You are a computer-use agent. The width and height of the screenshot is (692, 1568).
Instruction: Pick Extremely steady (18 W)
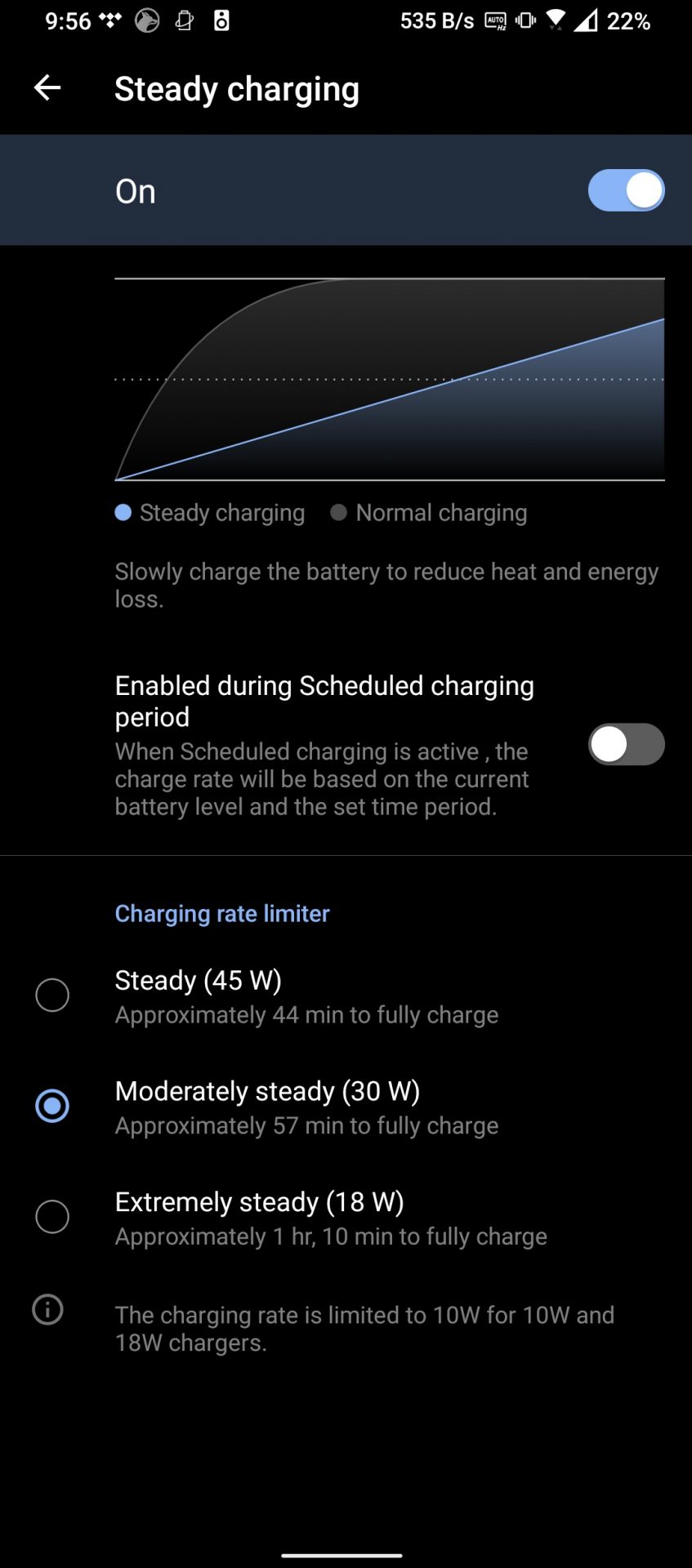(346, 1218)
